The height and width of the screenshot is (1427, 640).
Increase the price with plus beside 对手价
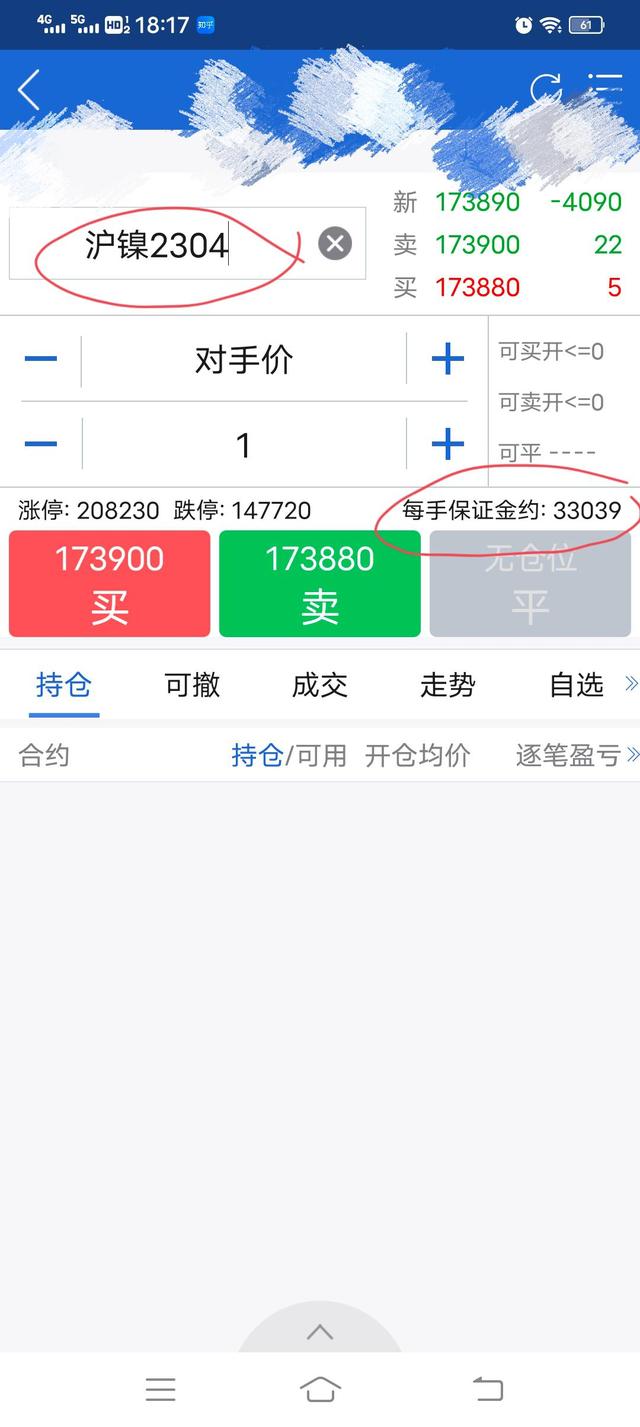(447, 359)
